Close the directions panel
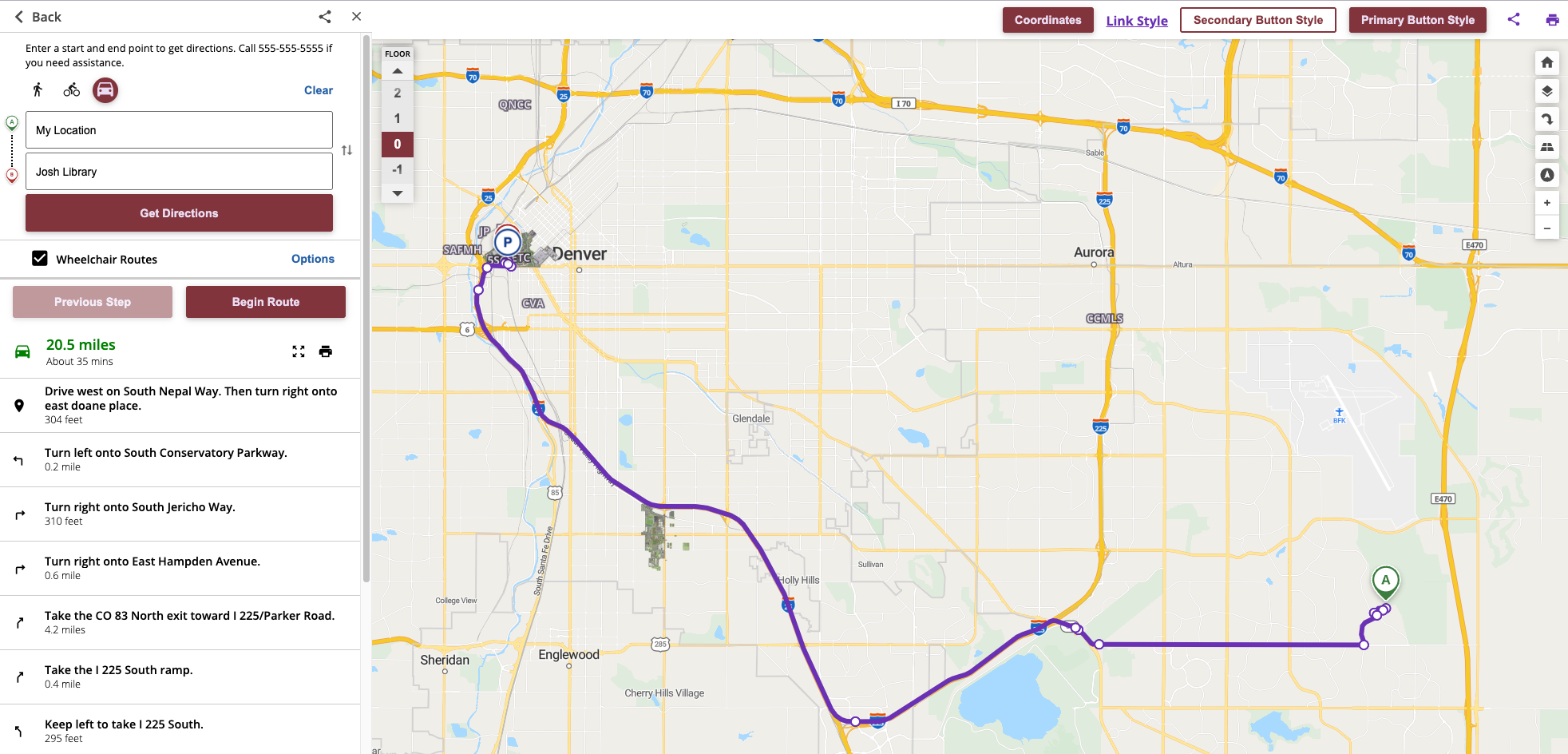The image size is (1568, 754). pos(356,16)
